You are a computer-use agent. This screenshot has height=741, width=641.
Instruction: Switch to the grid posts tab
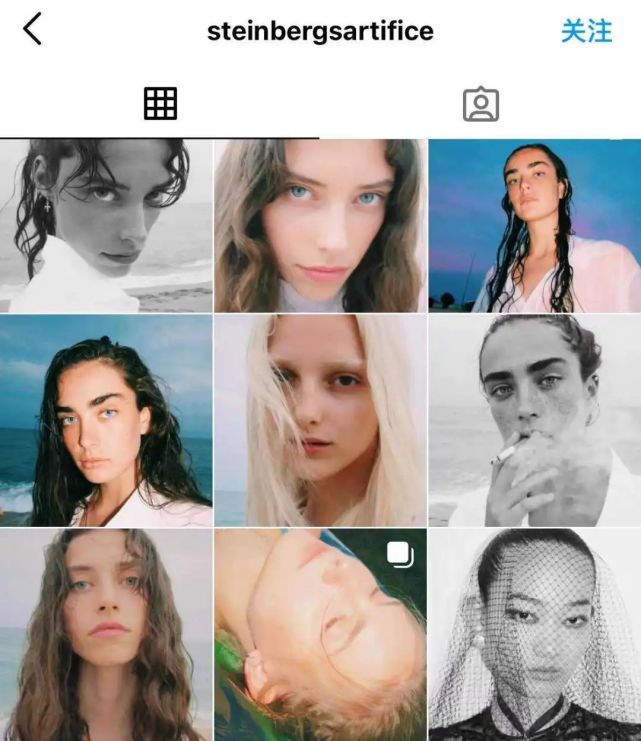pyautogui.click(x=160, y=104)
